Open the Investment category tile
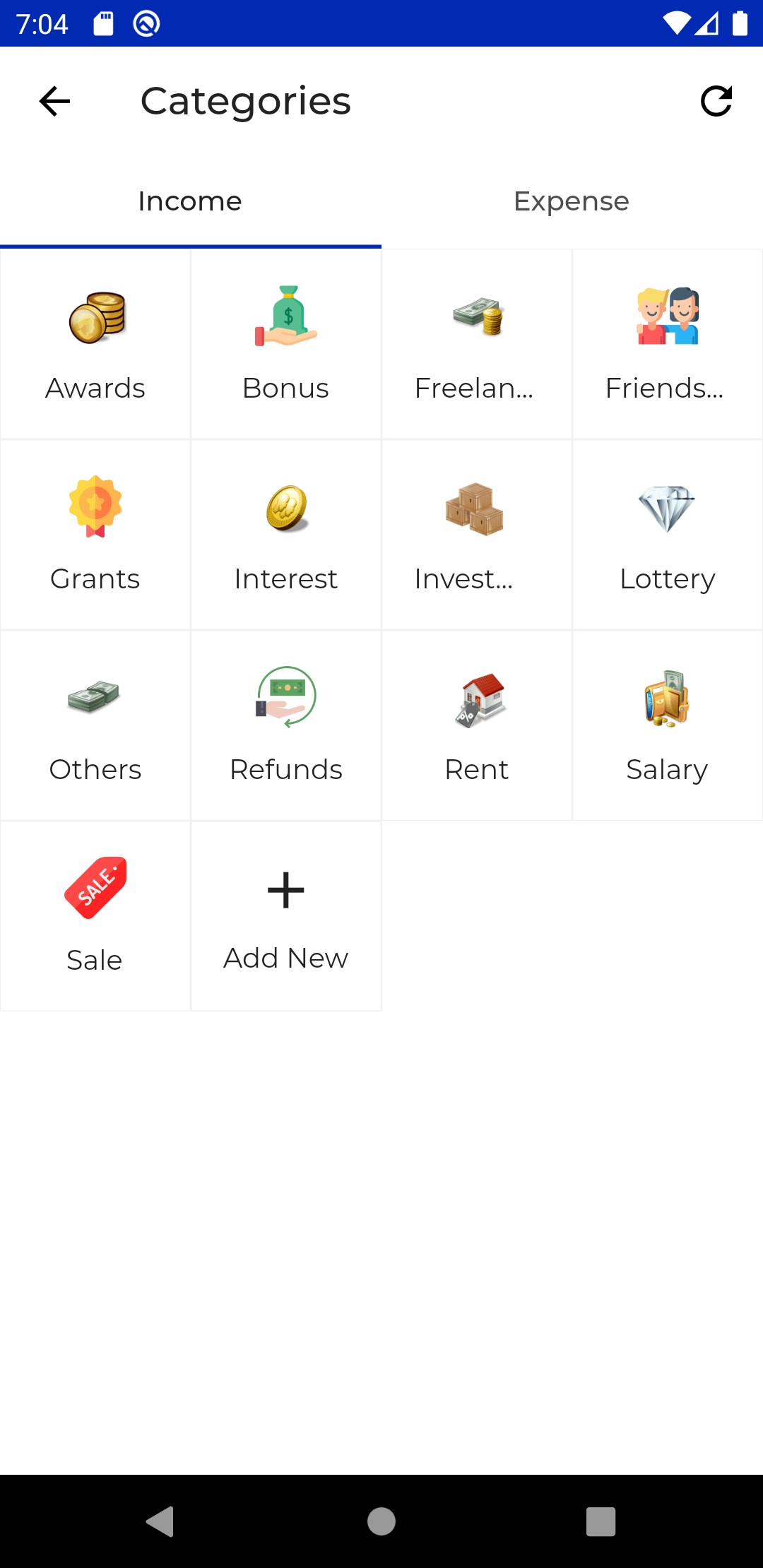 (477, 535)
